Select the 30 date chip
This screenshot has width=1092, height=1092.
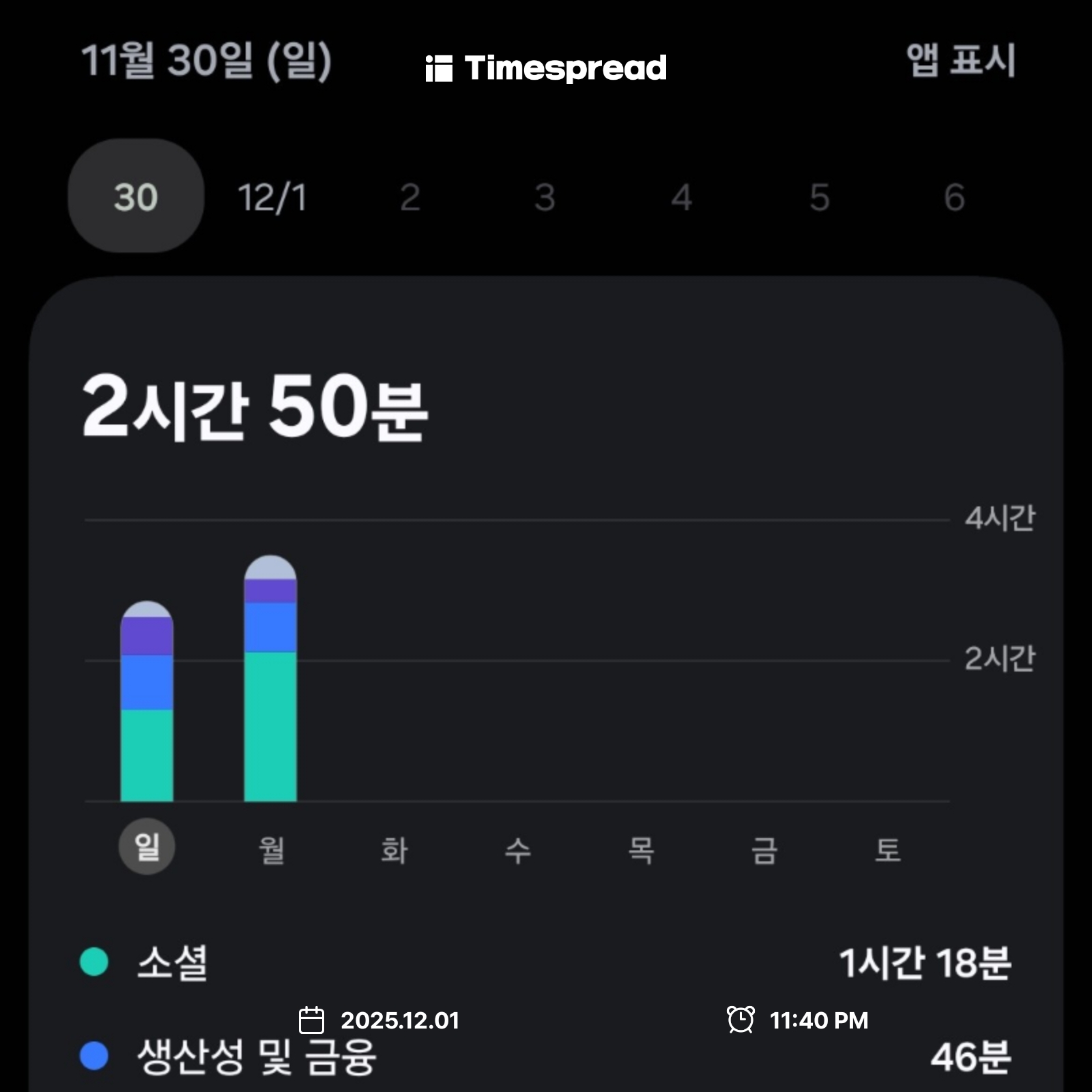(136, 197)
